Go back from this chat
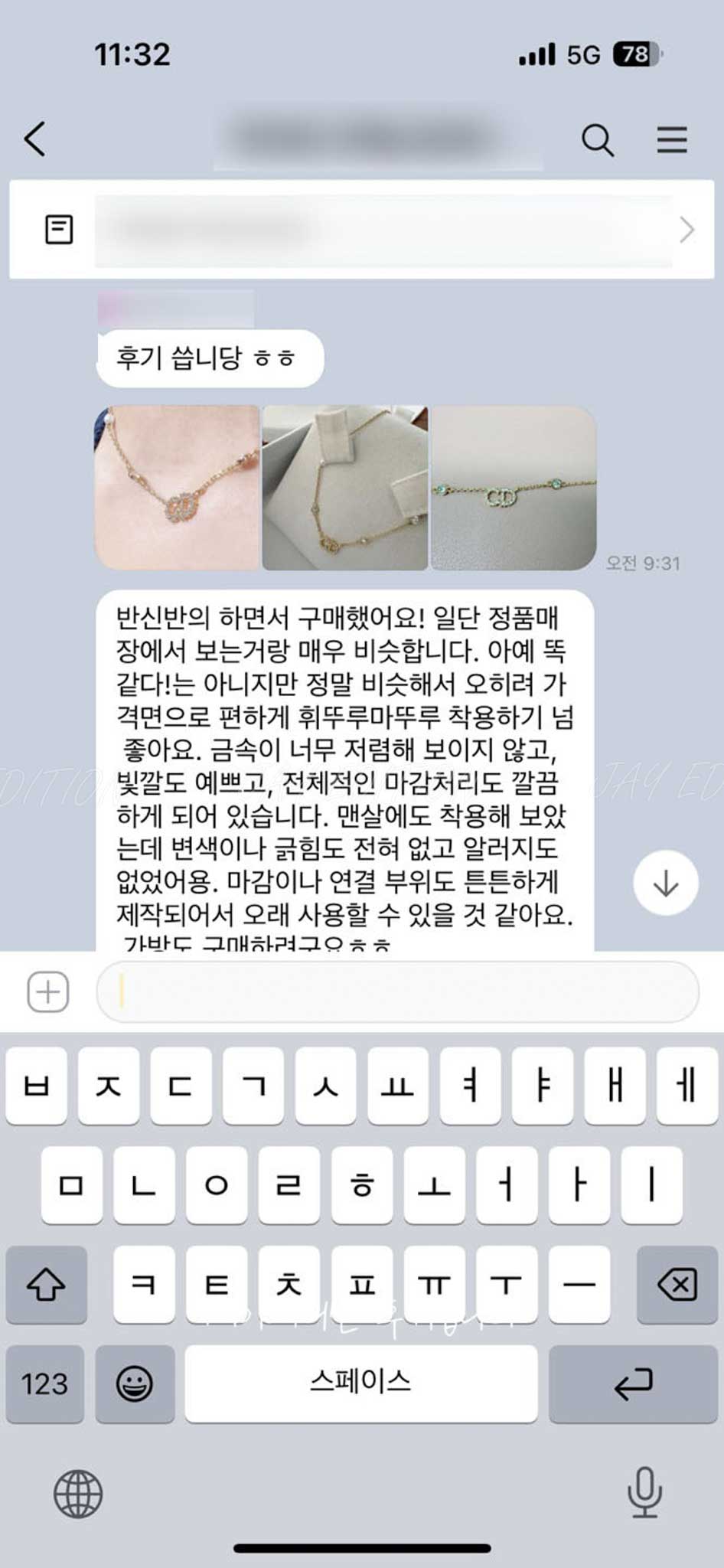Screen dimensions: 724x1568 click(x=35, y=139)
